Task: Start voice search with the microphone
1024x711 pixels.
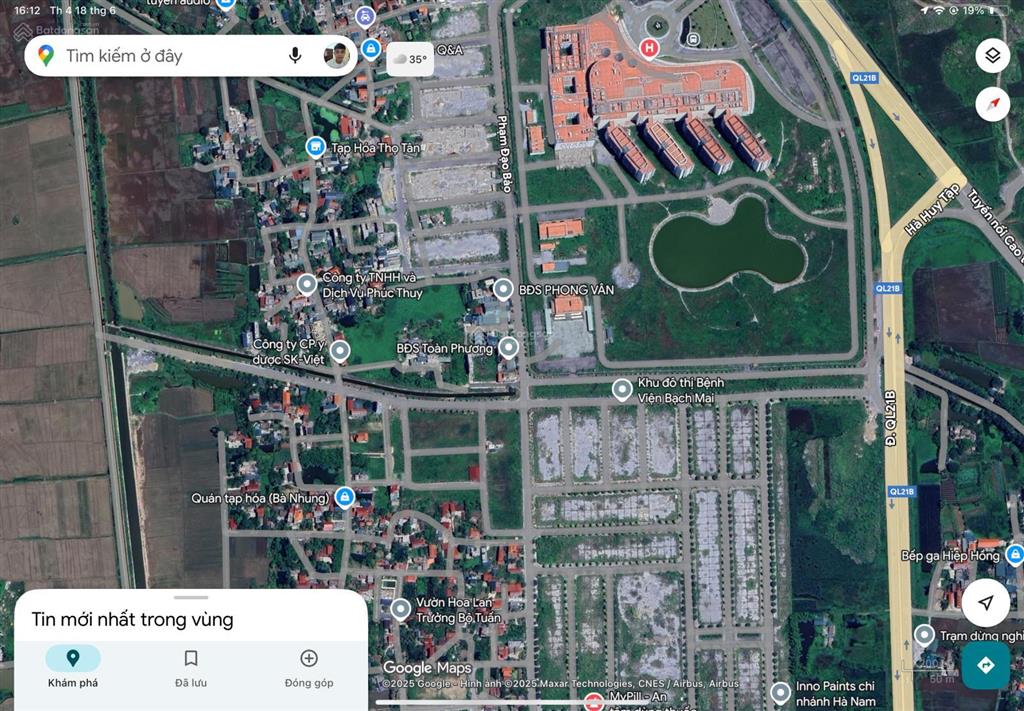Action: [x=295, y=56]
